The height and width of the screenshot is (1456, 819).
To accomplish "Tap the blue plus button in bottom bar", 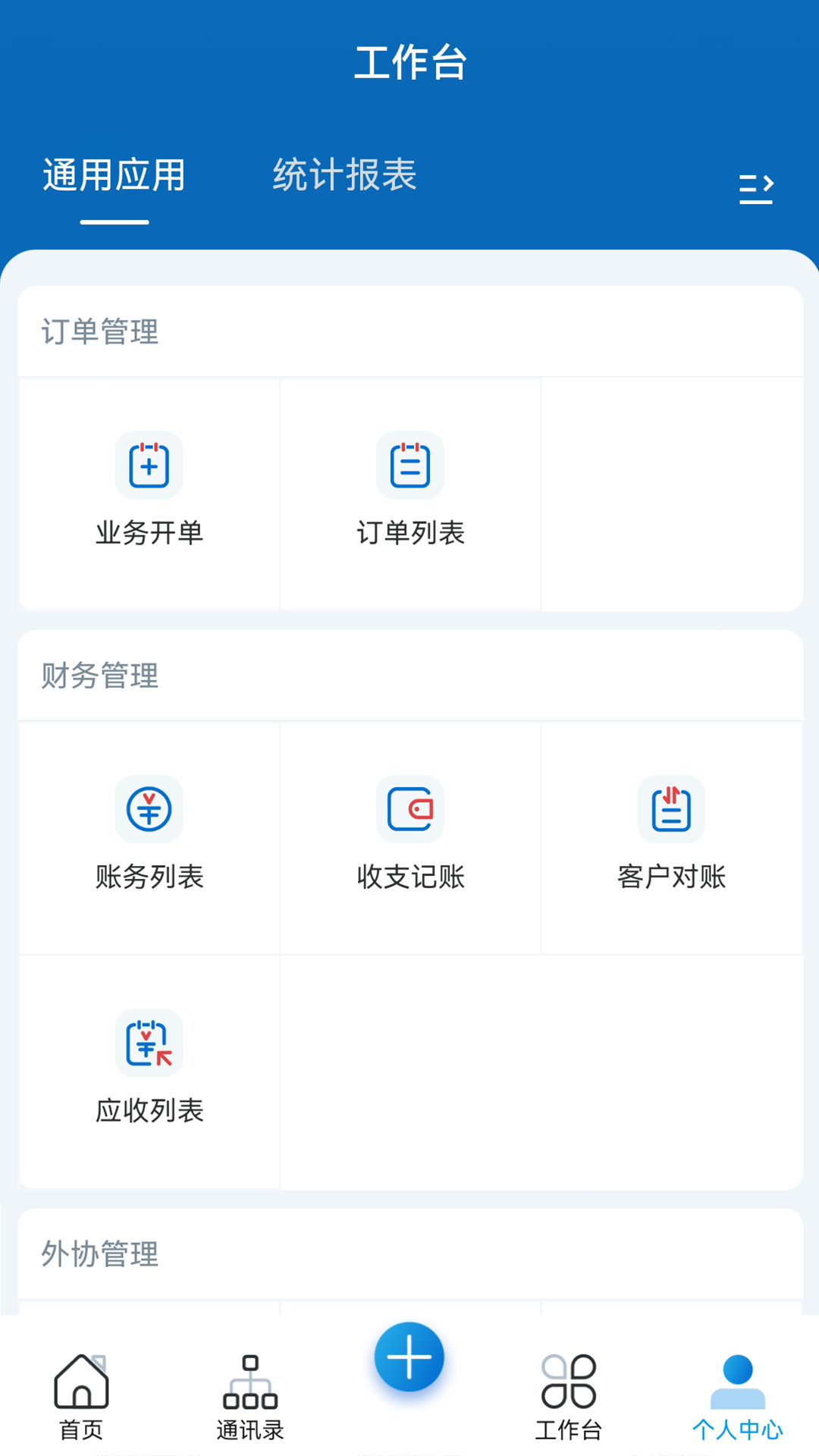I will [409, 1357].
